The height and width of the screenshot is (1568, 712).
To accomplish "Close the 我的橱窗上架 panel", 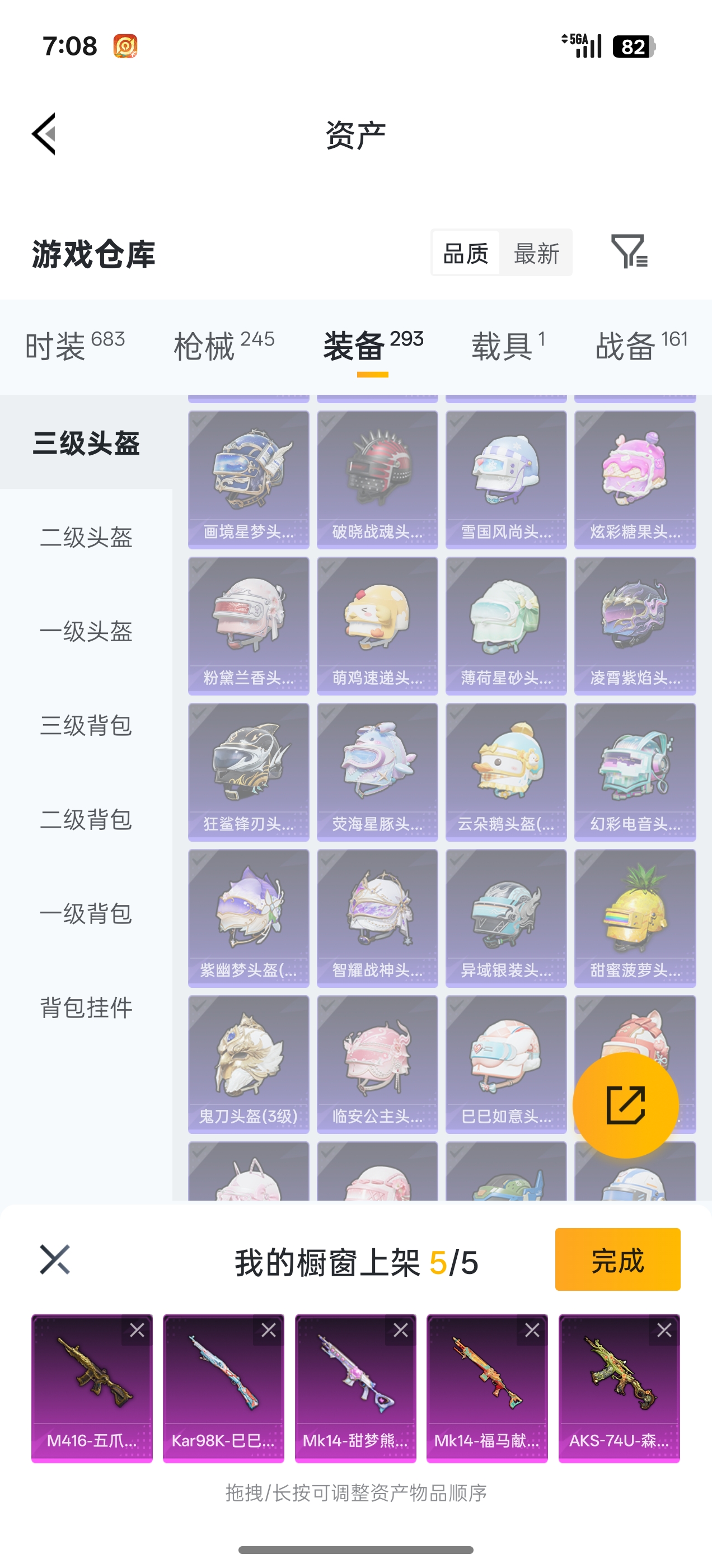I will tap(55, 1259).
